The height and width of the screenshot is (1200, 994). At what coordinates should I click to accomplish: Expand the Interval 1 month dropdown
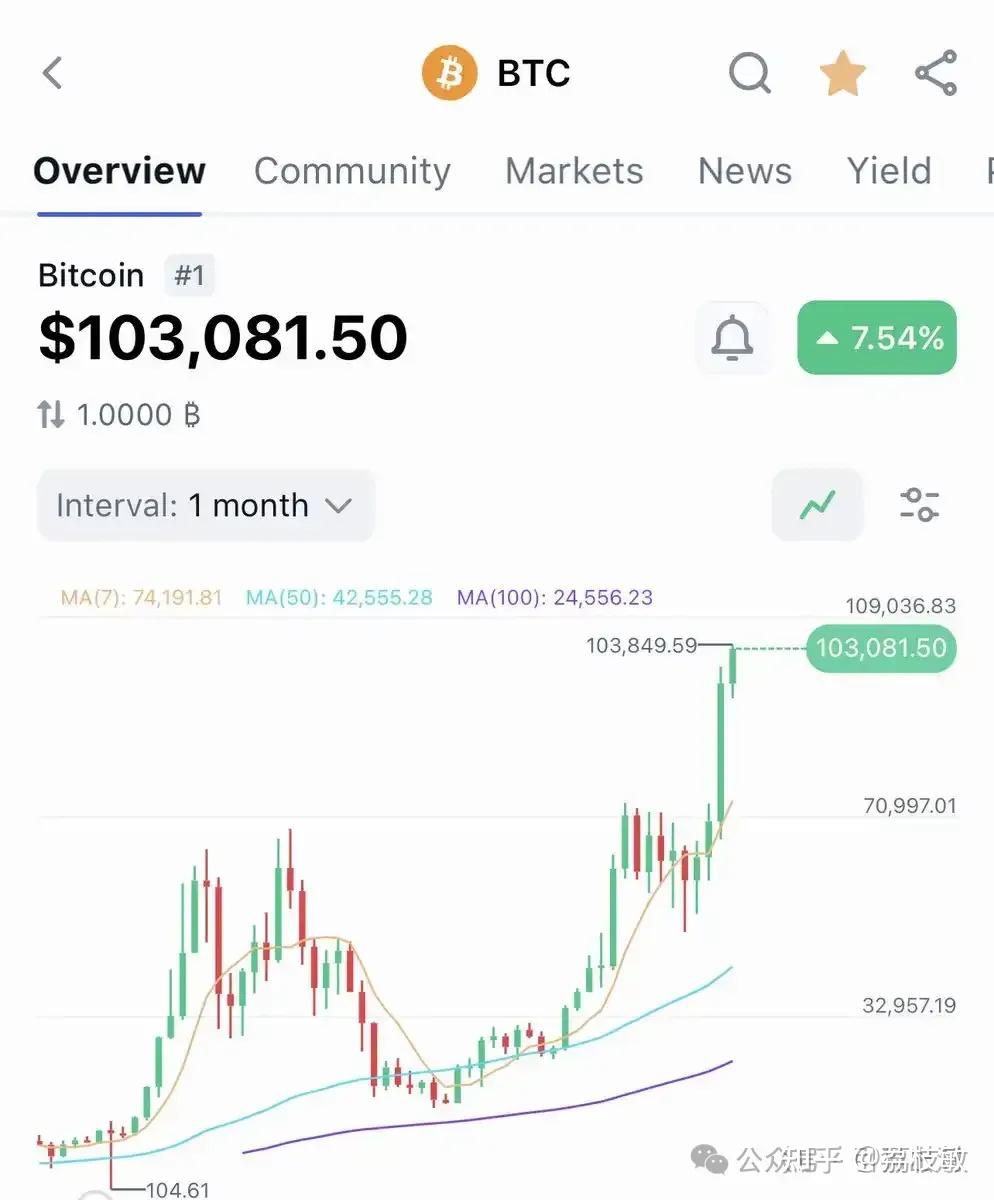coord(206,505)
